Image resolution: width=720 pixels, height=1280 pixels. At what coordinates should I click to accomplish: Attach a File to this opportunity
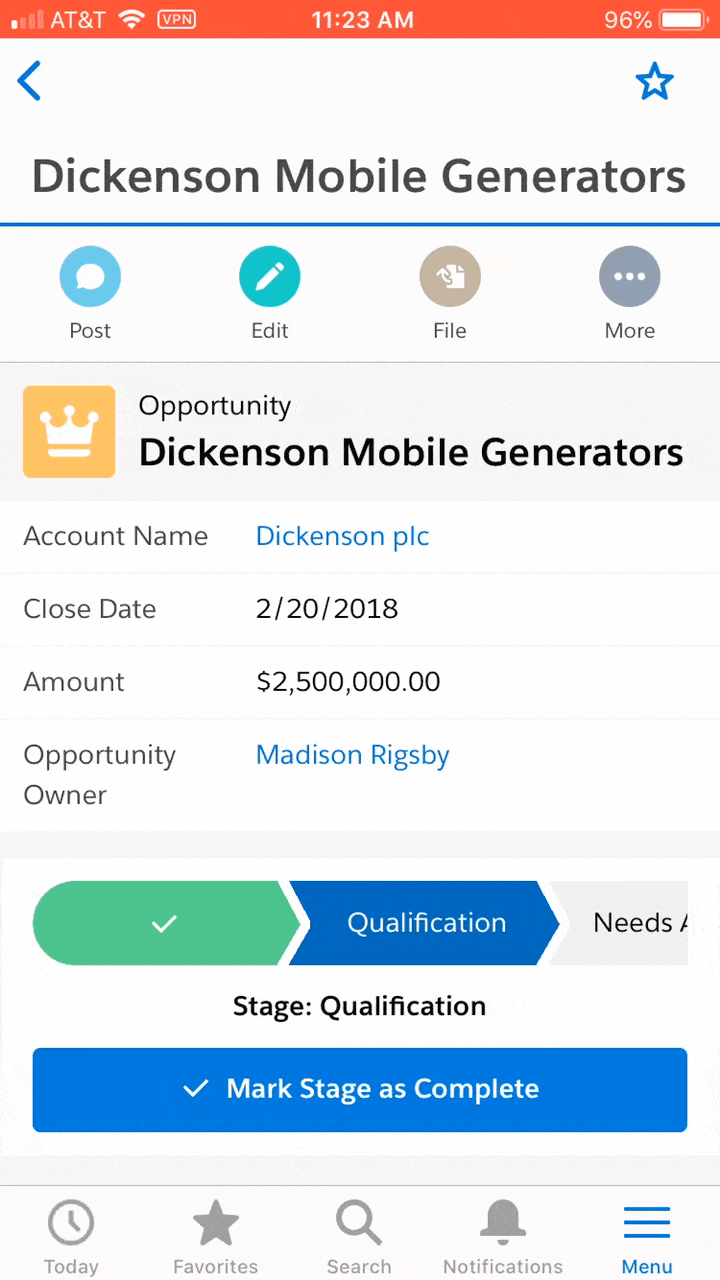point(450,277)
